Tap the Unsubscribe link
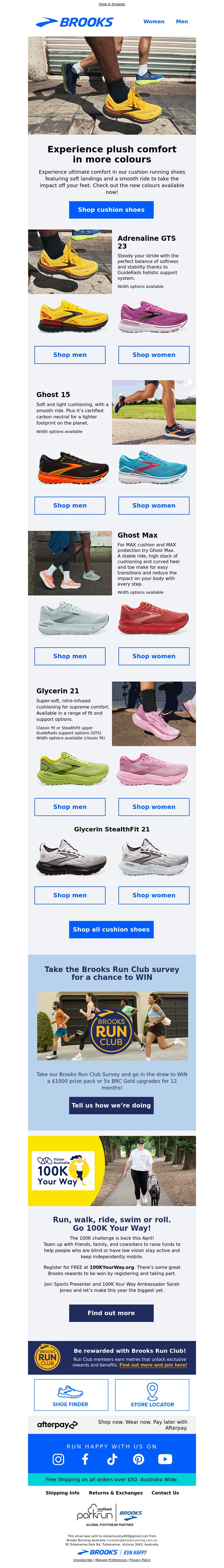 click(x=83, y=1560)
